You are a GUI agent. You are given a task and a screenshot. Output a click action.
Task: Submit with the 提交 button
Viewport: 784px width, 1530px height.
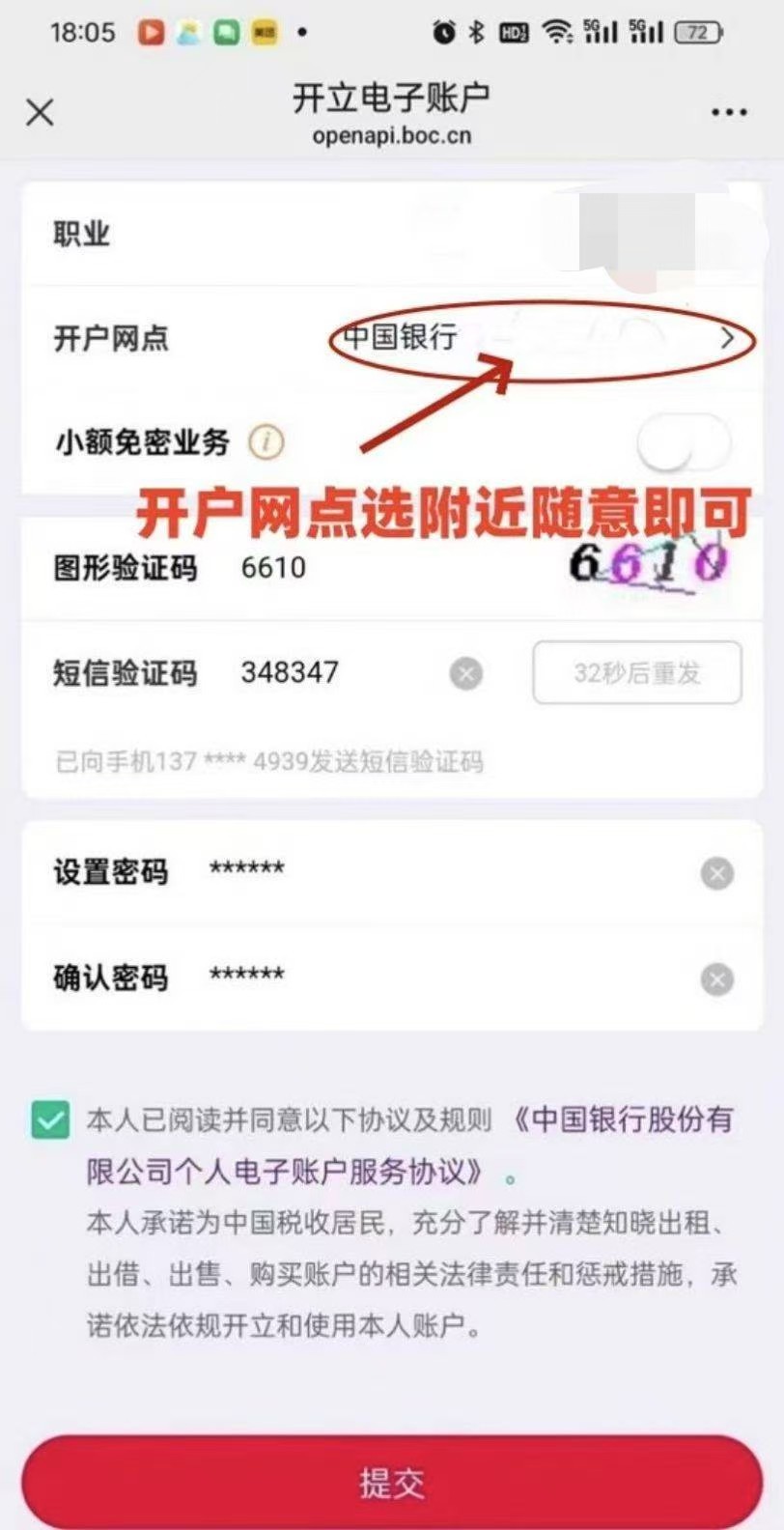[x=391, y=1483]
